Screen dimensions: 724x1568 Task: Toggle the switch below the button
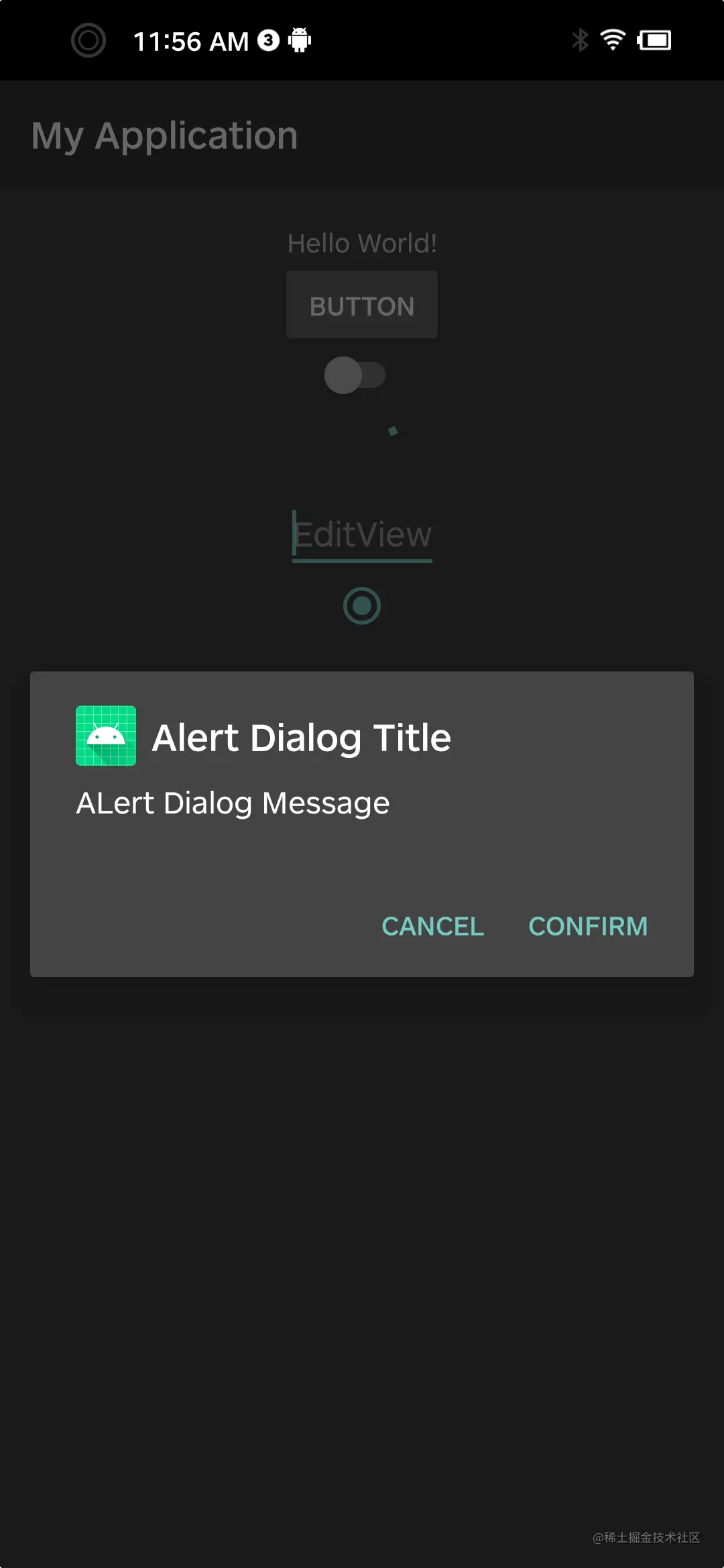(355, 375)
